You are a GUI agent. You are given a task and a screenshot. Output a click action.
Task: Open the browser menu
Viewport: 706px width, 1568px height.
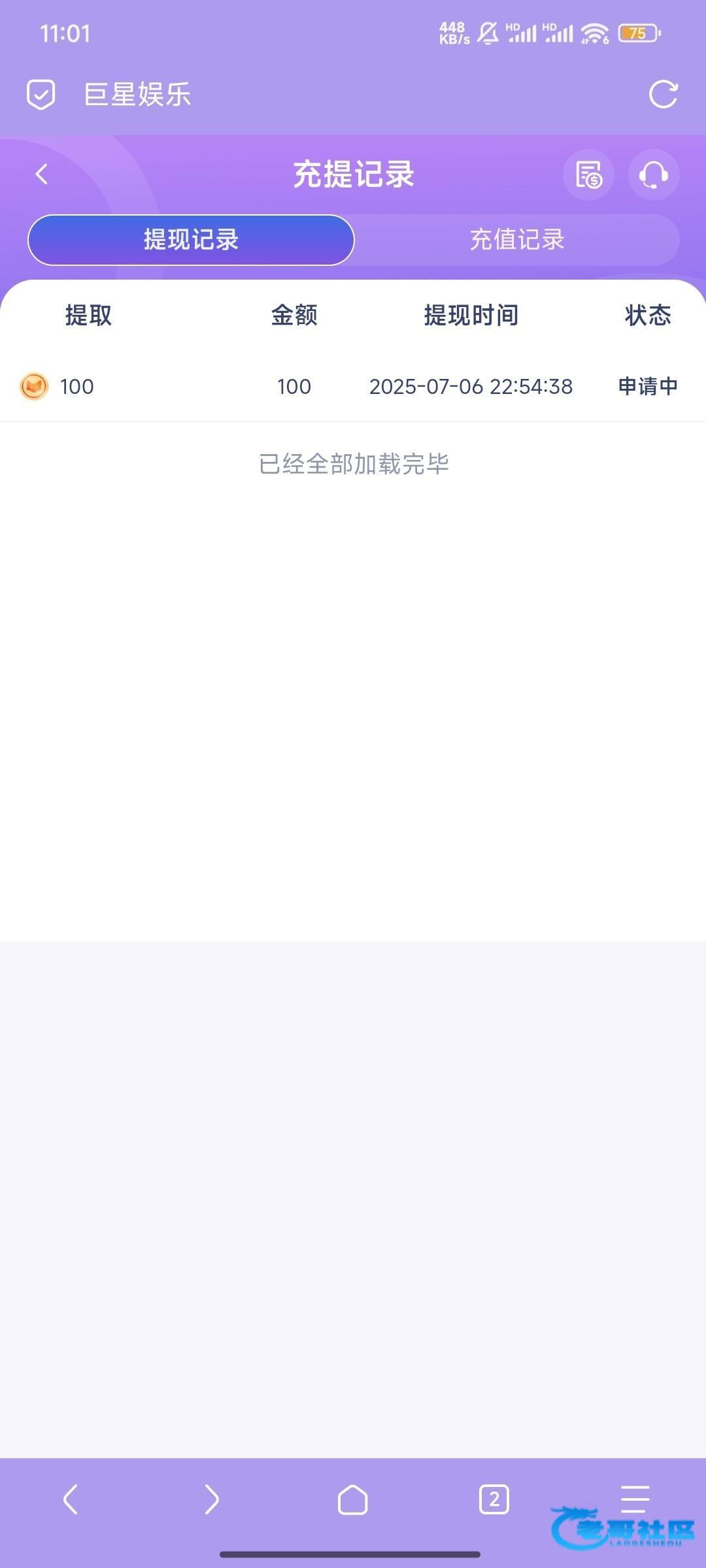click(x=635, y=1499)
